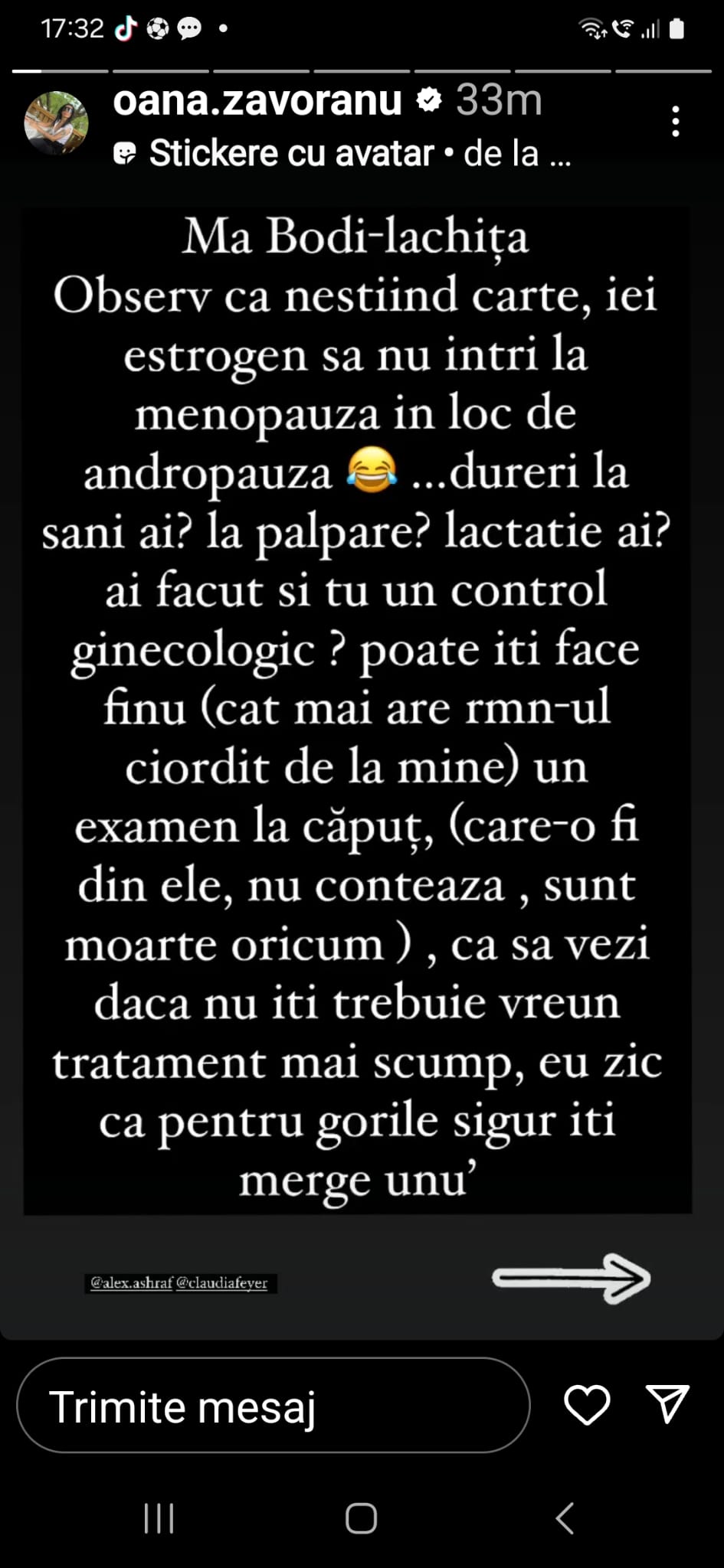Open the @alex.ashraf mention
The width and height of the screenshot is (724, 1568).
132,1282
